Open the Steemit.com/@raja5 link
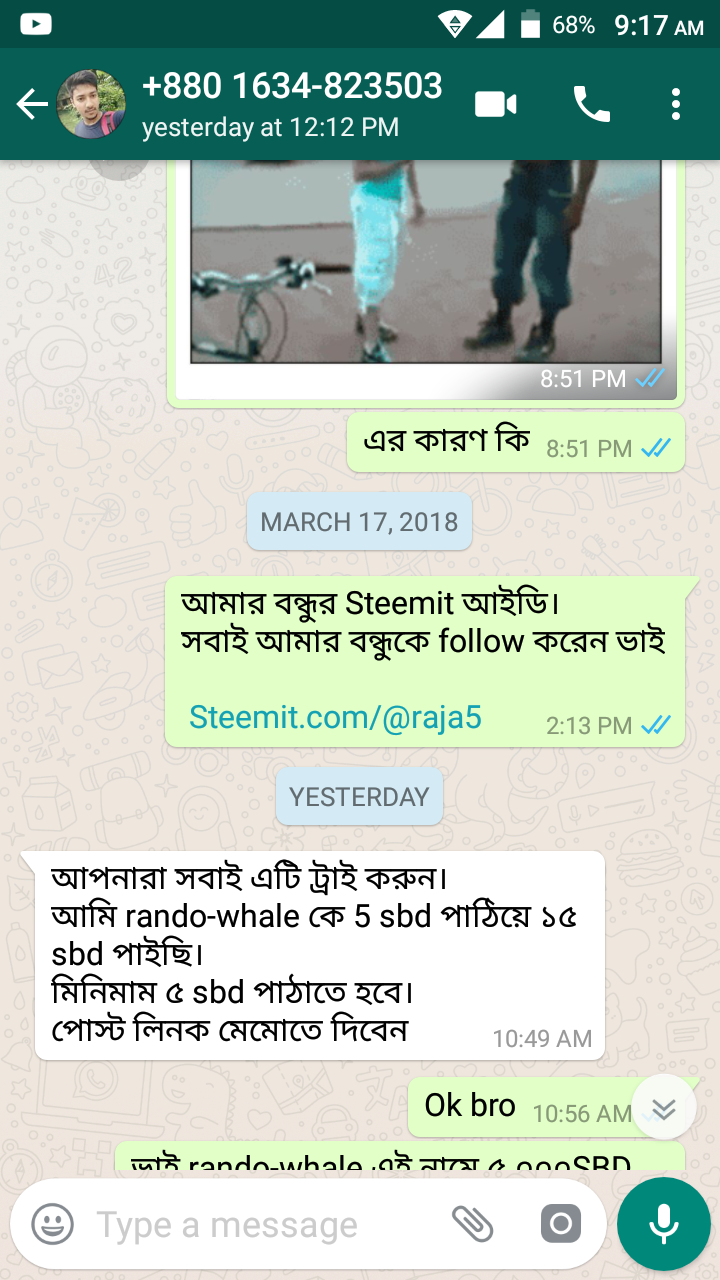This screenshot has width=720, height=1280. coord(336,716)
